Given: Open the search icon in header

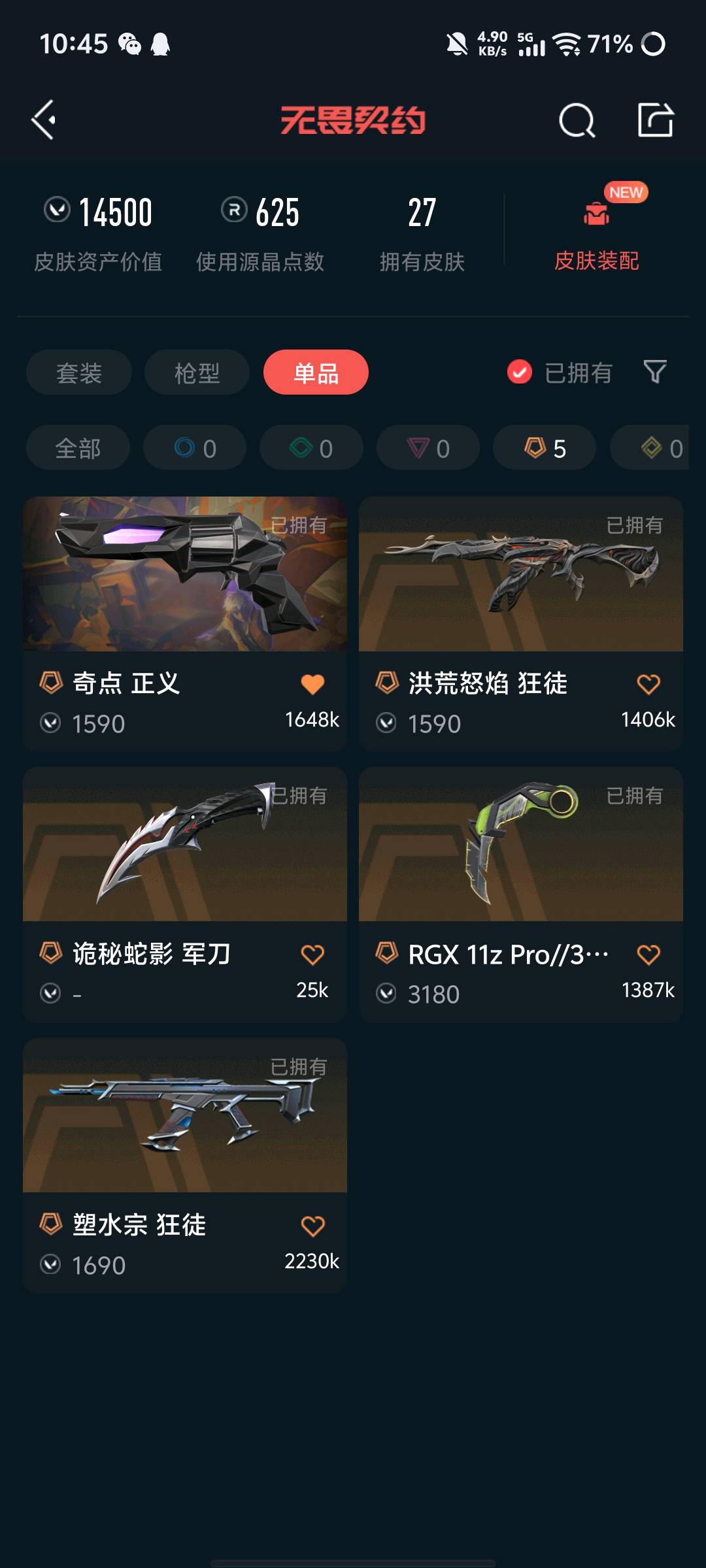Looking at the screenshot, I should (x=577, y=121).
